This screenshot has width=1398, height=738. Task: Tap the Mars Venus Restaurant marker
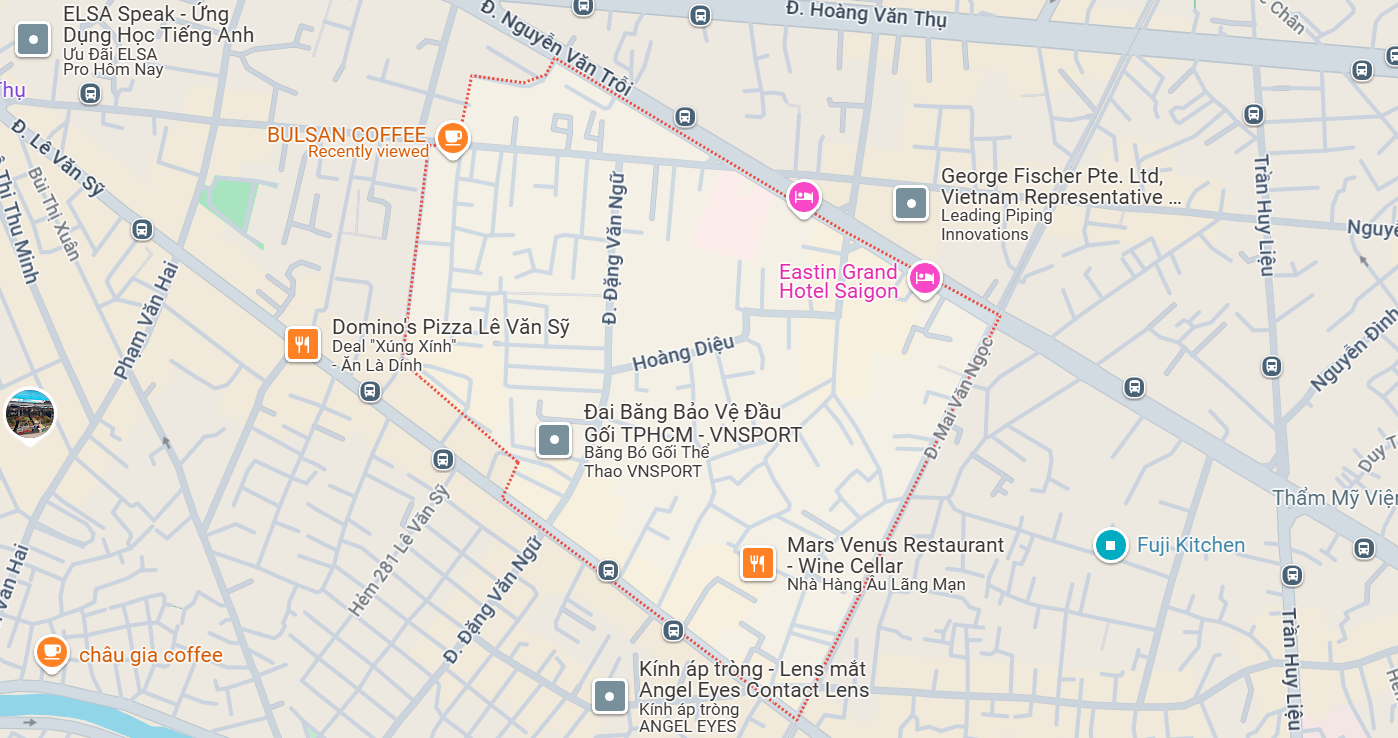pos(758,563)
